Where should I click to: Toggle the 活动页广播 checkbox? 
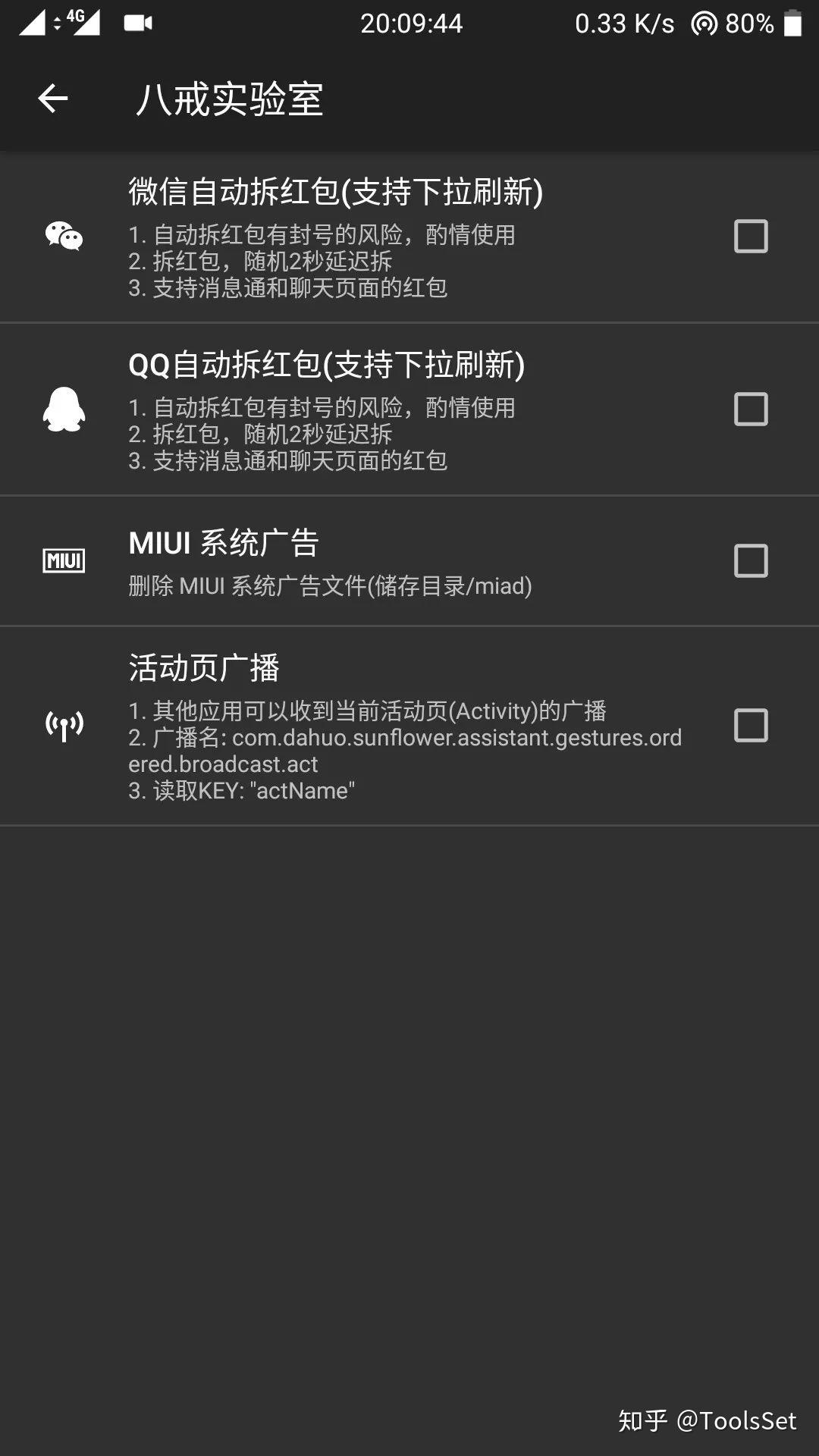pos(750,726)
